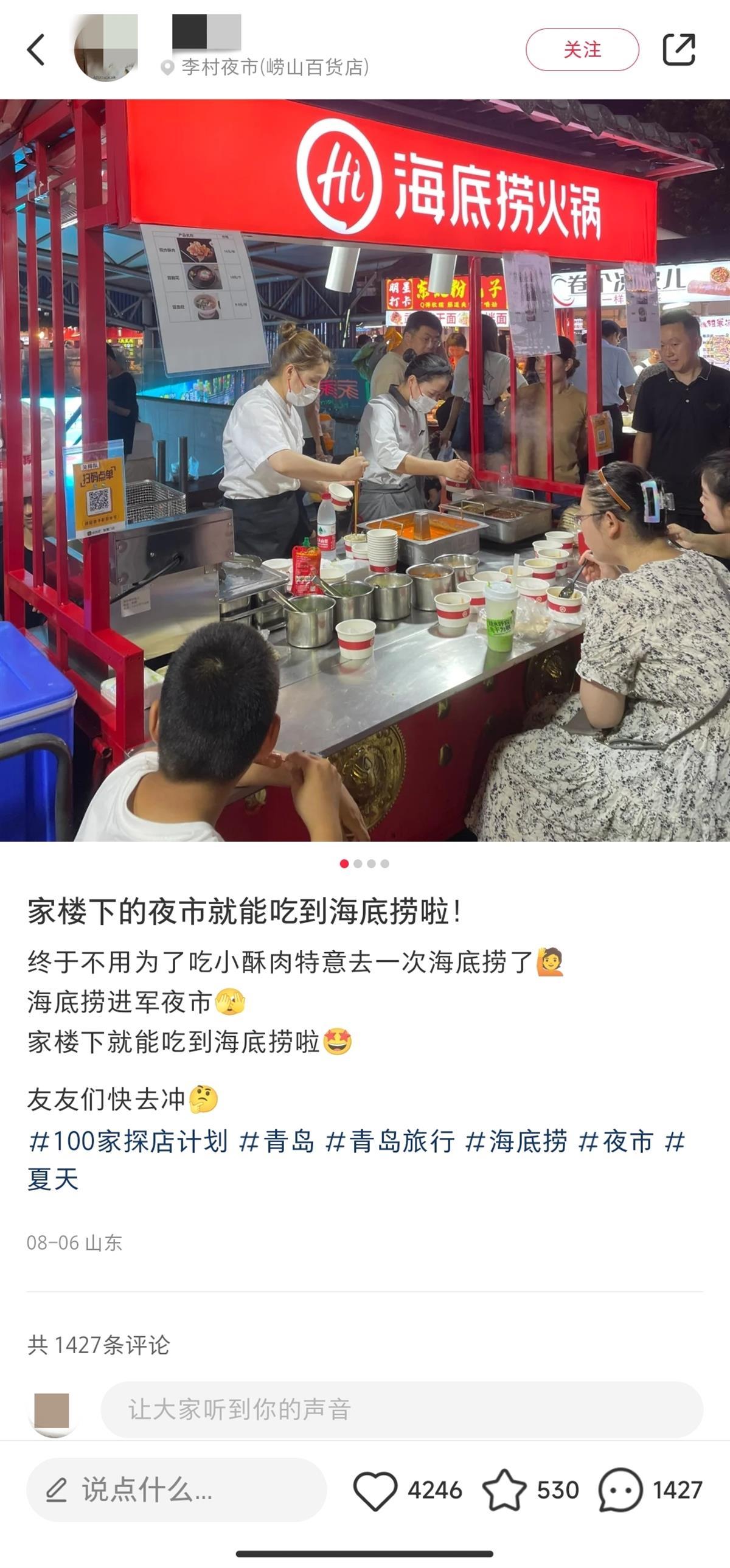The image size is (730, 1568).
Task: Open the 海底捞火锅 night market photo
Action: 365,470
